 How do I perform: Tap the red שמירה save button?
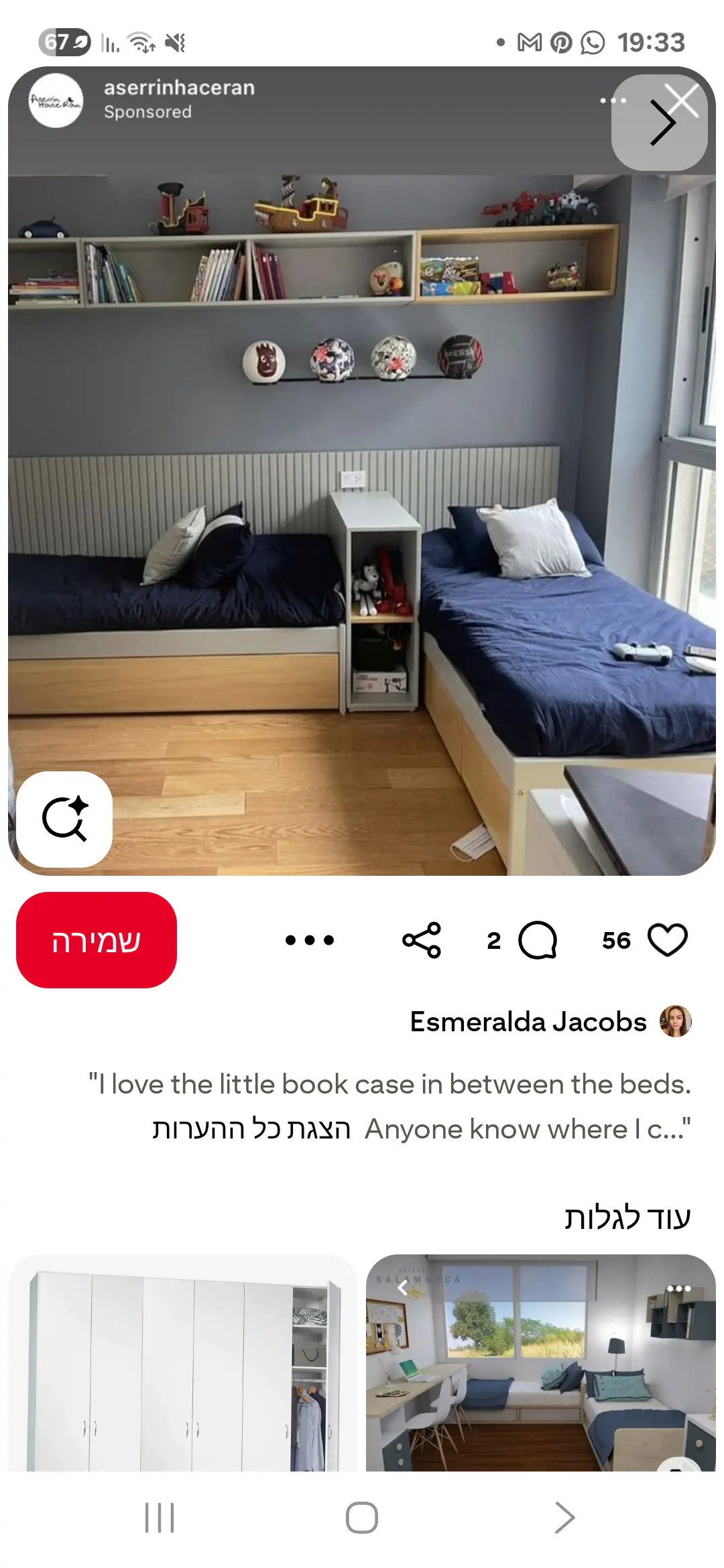pyautogui.click(x=97, y=939)
